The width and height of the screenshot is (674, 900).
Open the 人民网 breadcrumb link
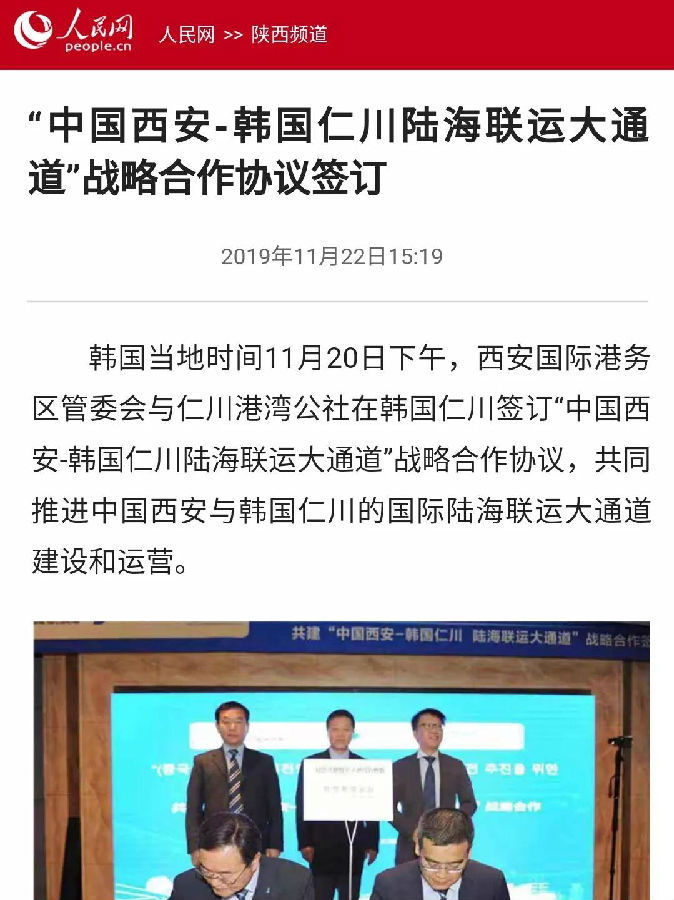(186, 35)
